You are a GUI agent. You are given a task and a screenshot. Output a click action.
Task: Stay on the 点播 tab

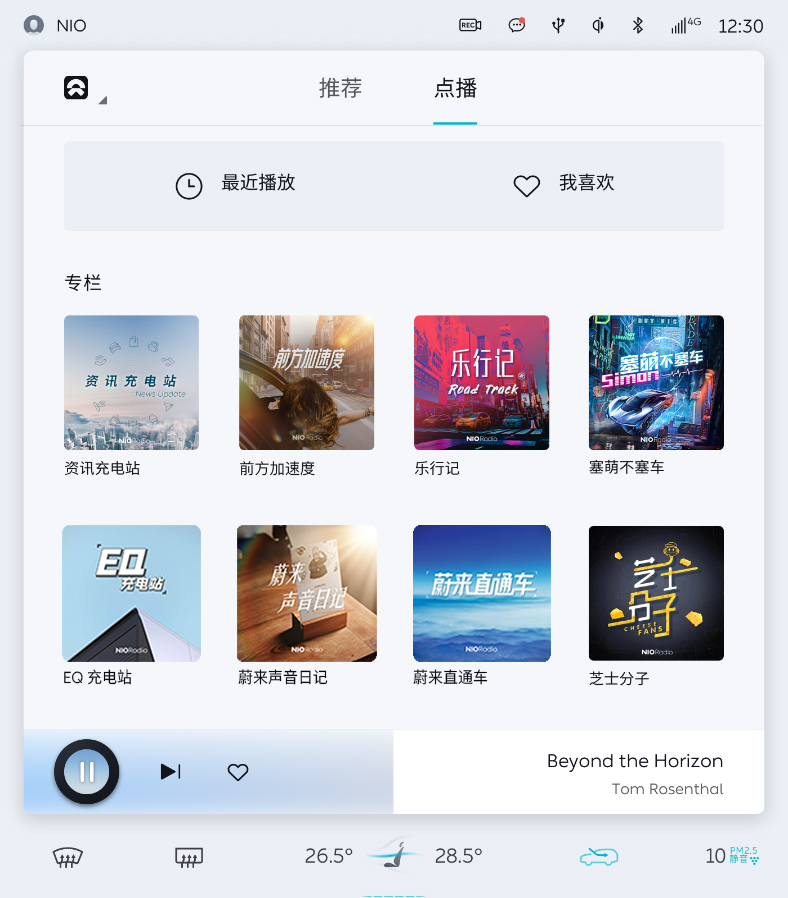click(x=455, y=88)
